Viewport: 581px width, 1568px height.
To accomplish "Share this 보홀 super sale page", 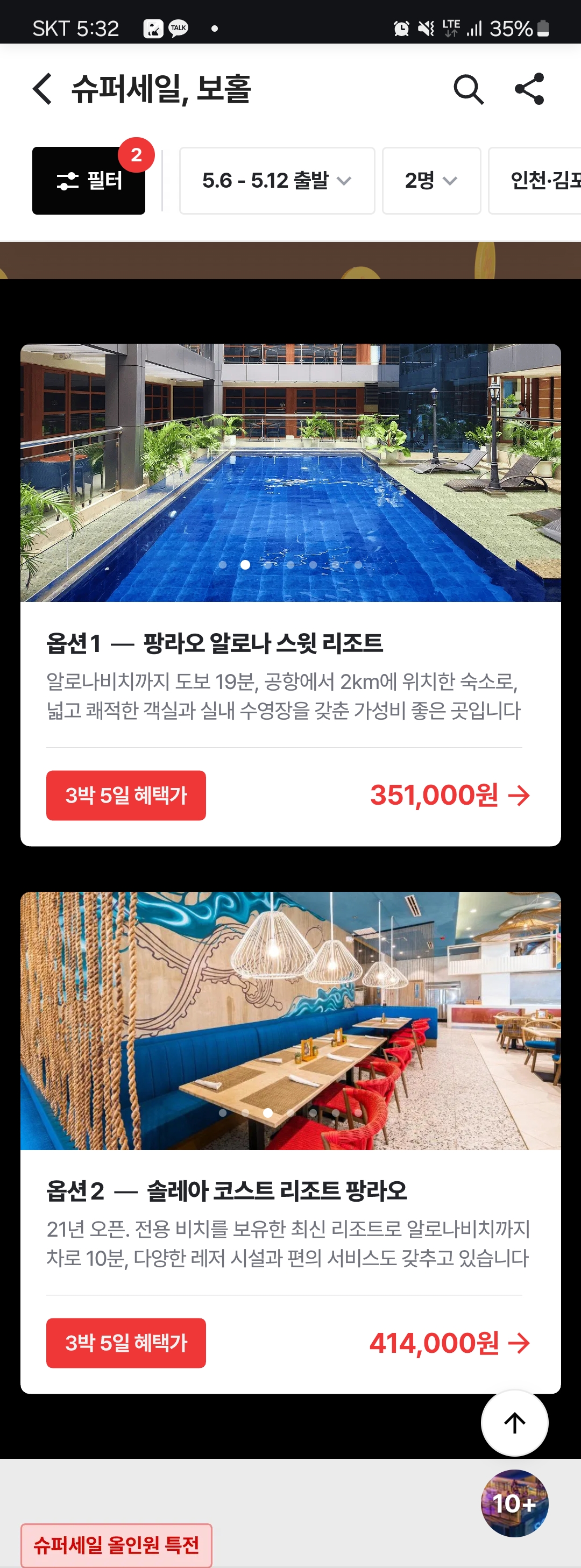I will (529, 89).
